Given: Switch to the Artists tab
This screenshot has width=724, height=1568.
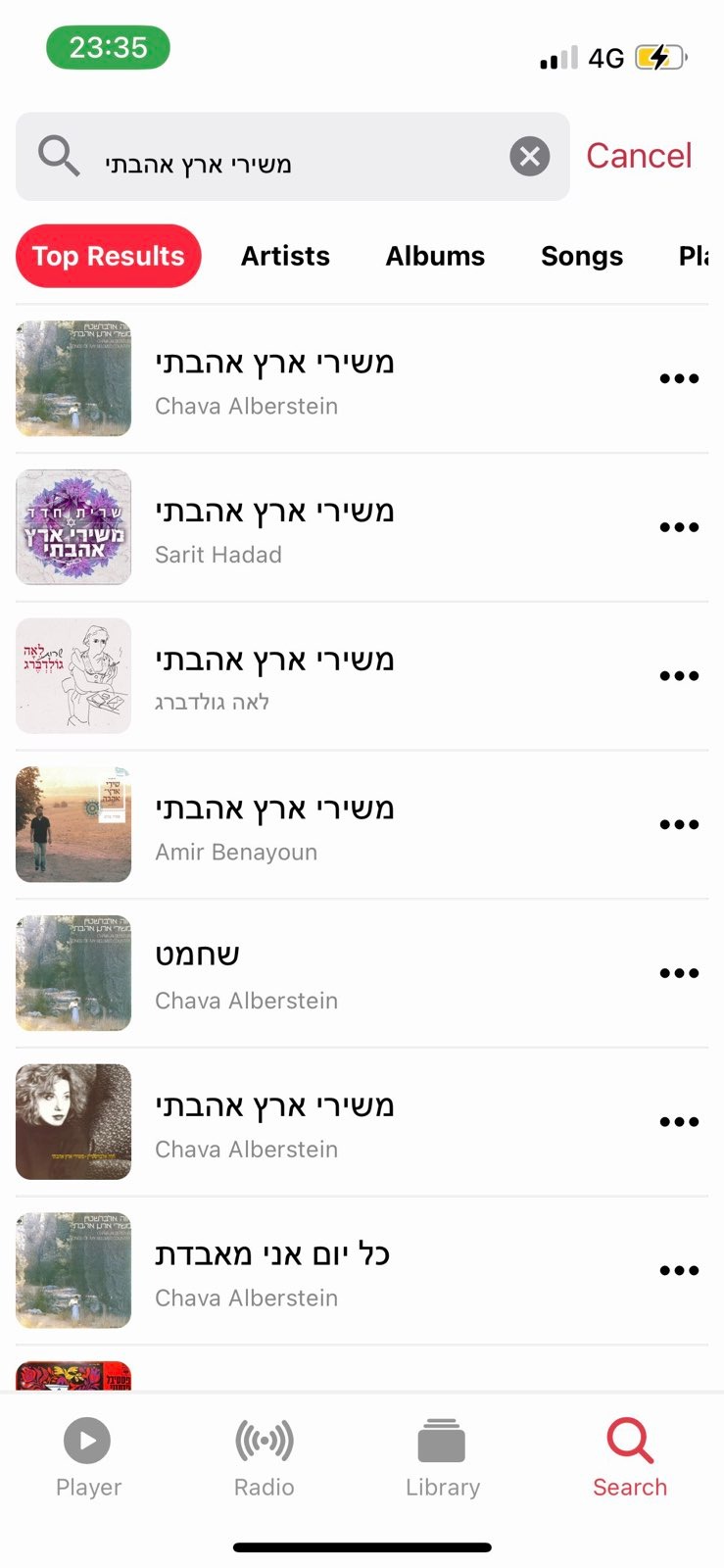Looking at the screenshot, I should click(x=285, y=256).
